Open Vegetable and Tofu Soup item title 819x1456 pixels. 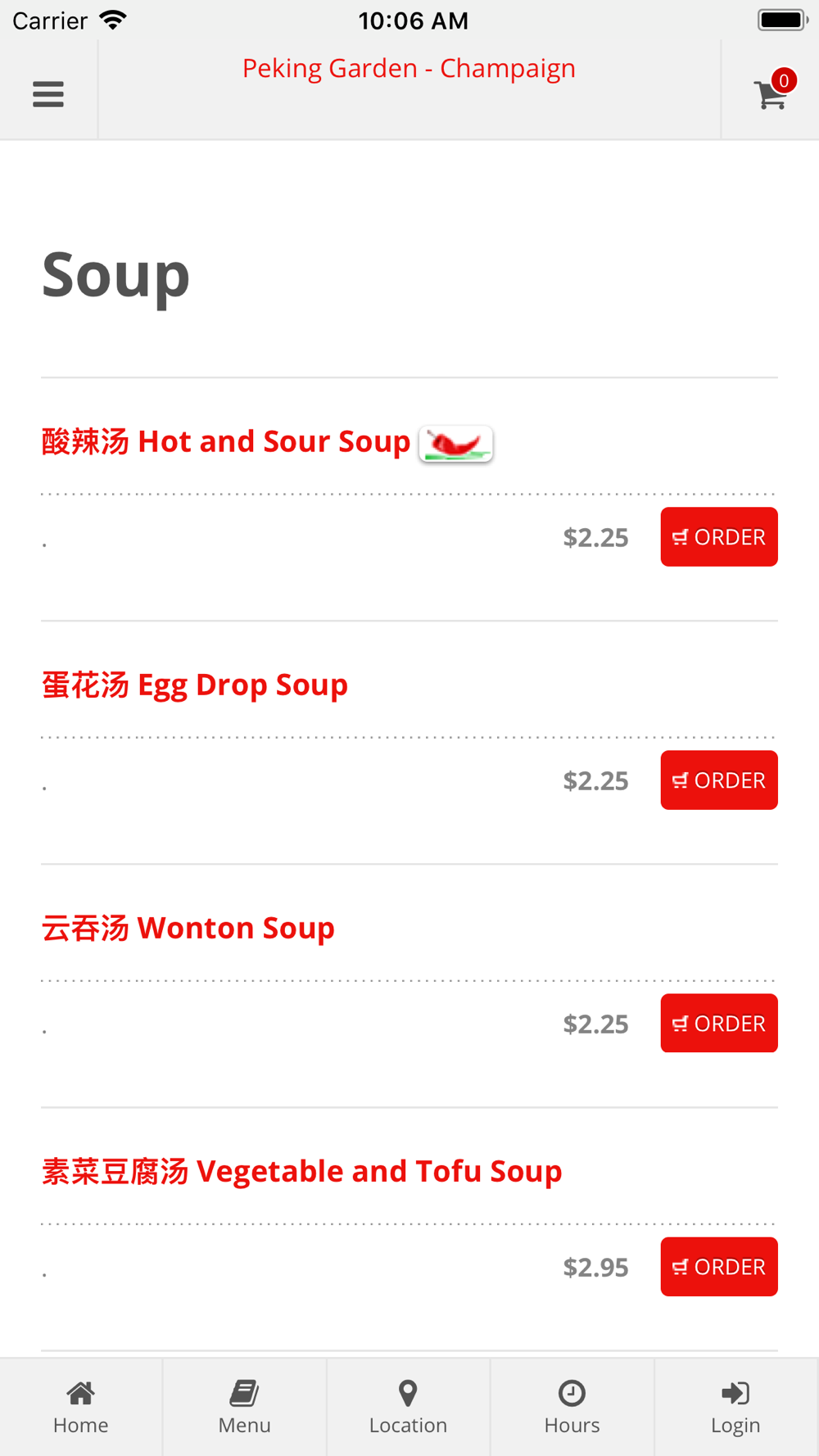click(301, 1172)
